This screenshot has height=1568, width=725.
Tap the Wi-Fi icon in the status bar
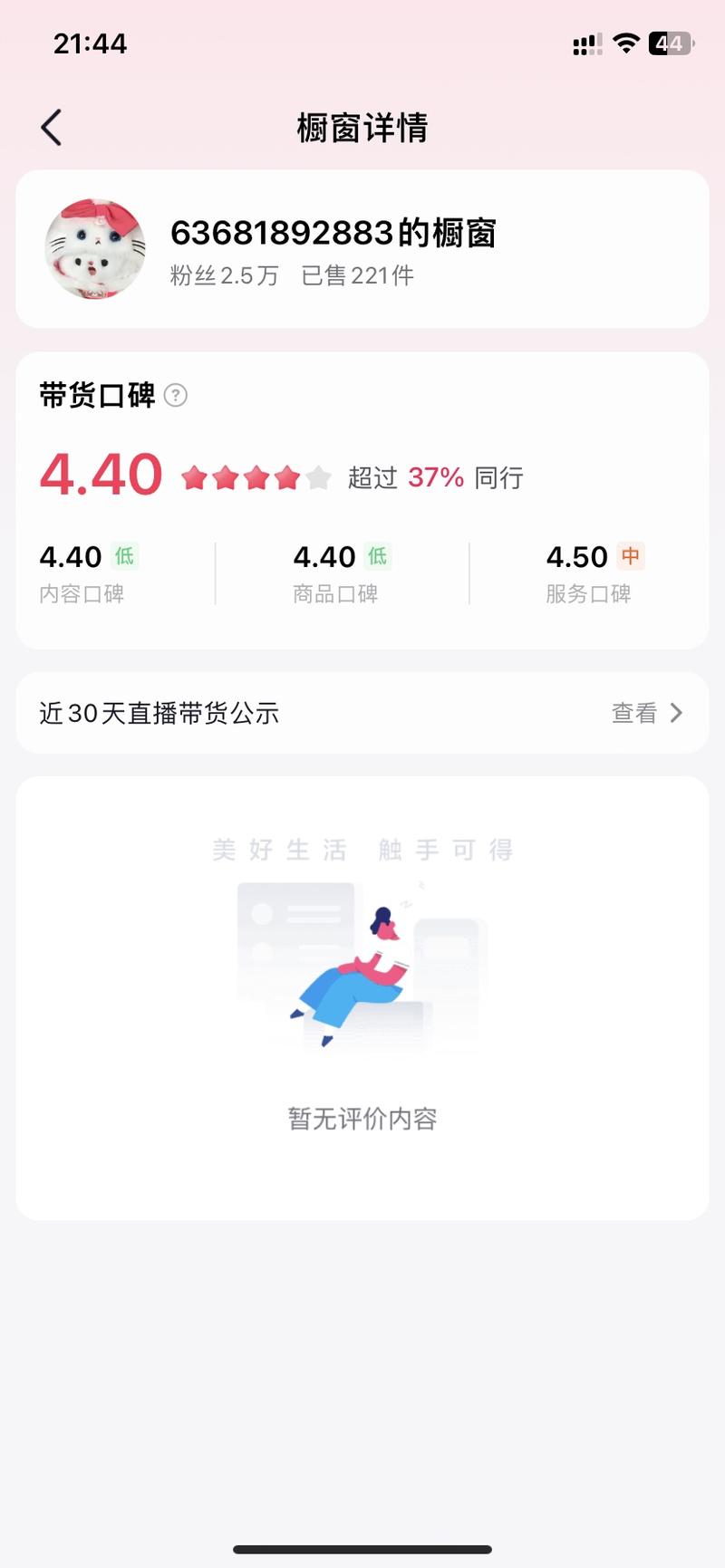627,42
